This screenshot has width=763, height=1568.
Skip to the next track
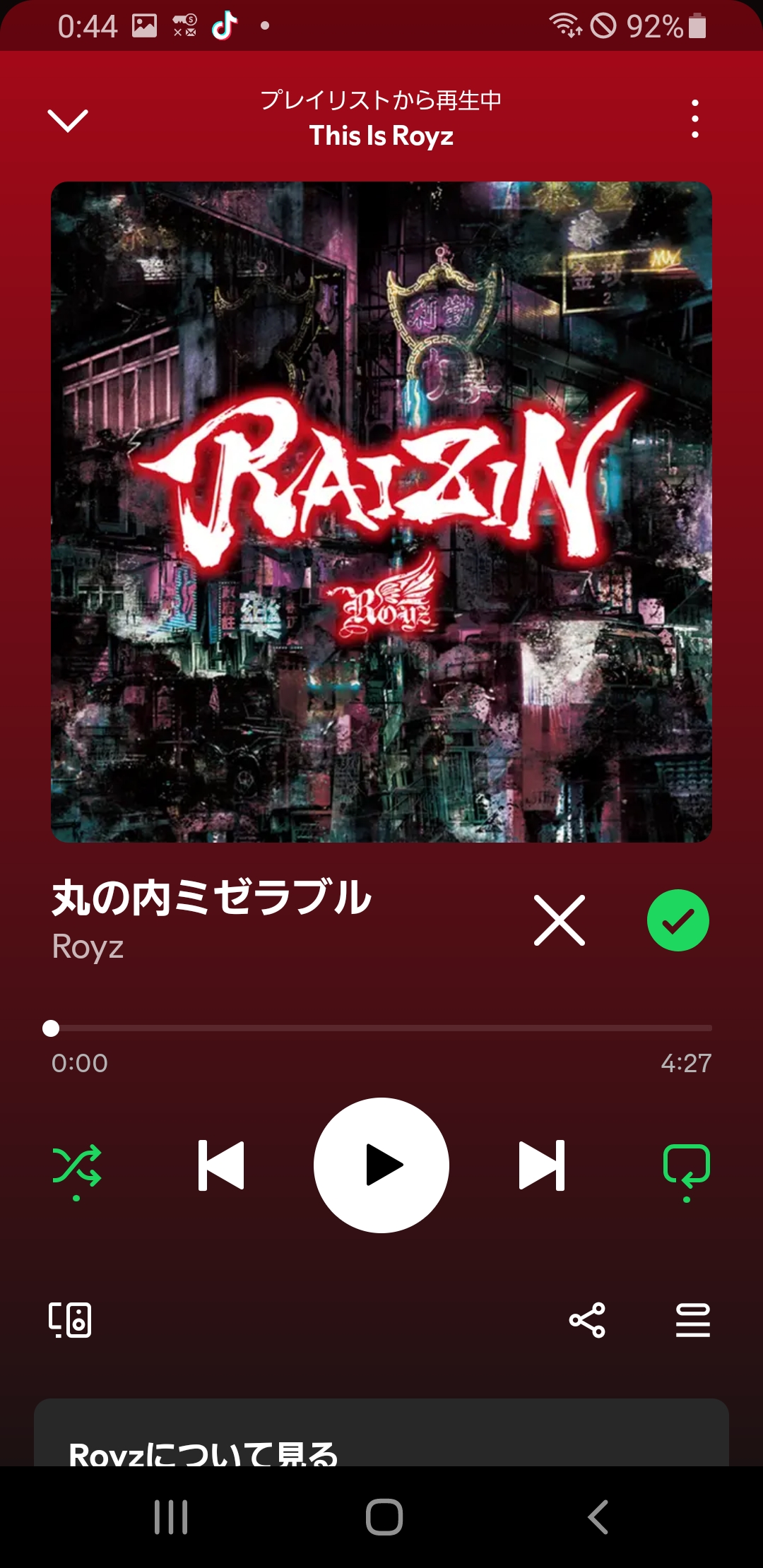[x=542, y=1165]
